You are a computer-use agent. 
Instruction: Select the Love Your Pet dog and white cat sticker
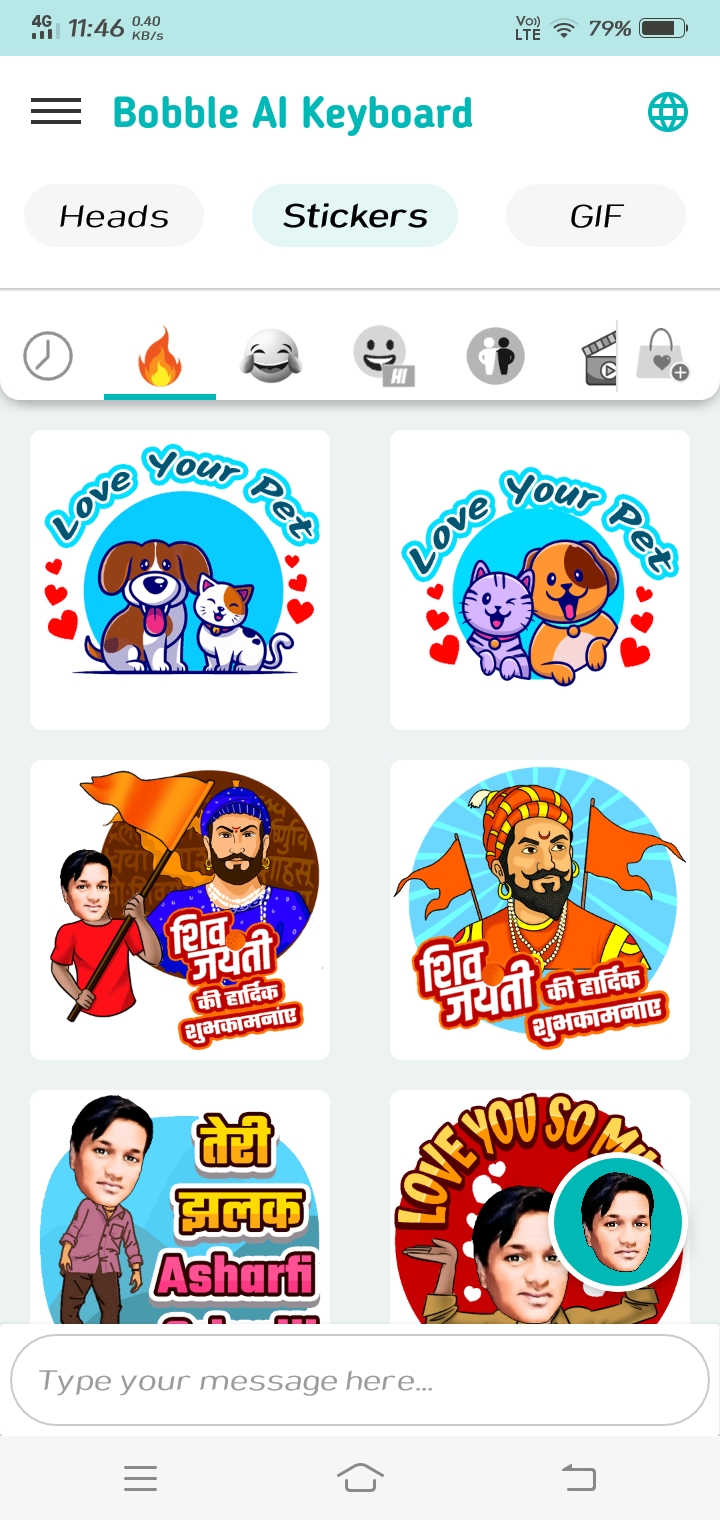pyautogui.click(x=180, y=580)
